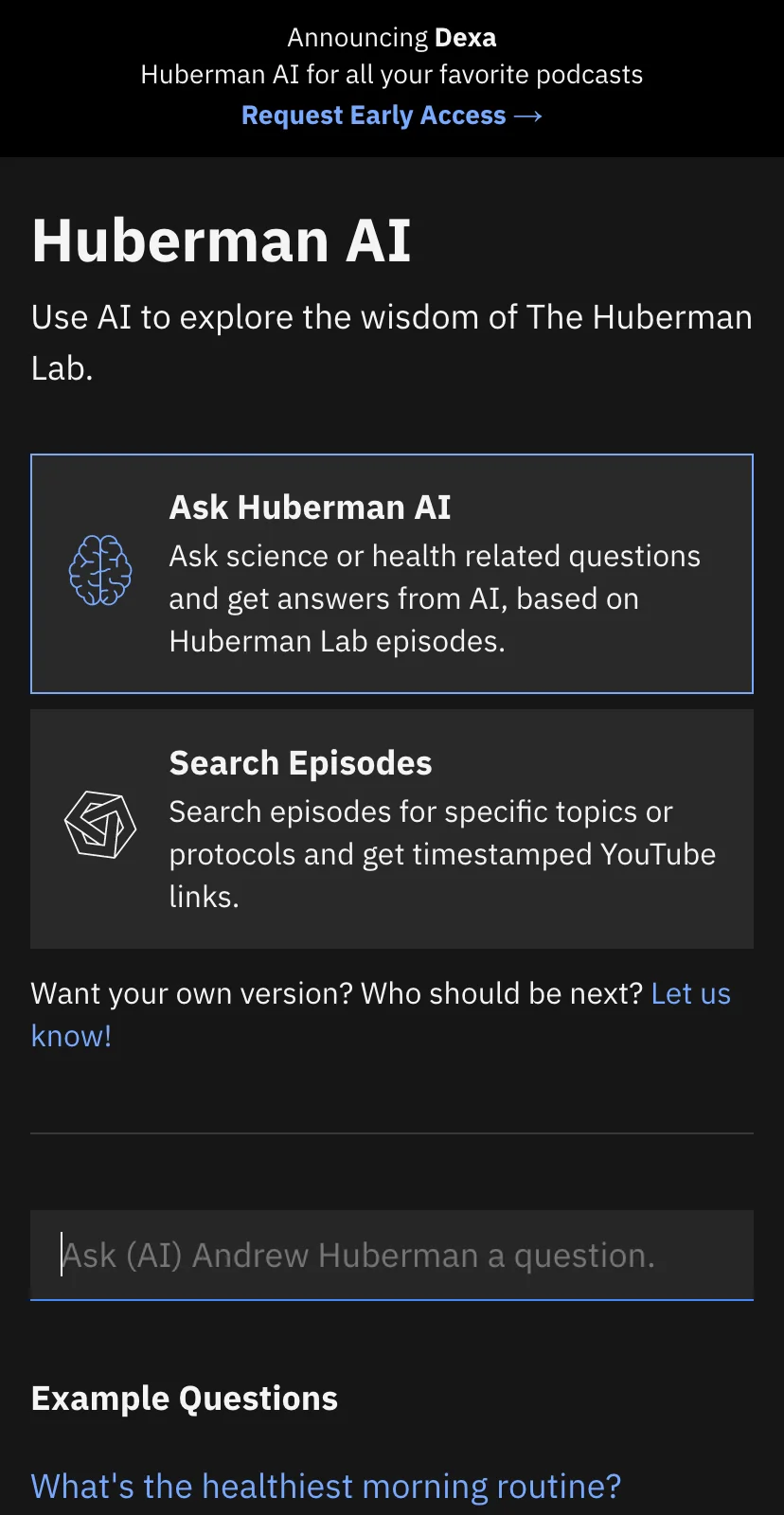The image size is (784, 1515).
Task: Focus the Ask Andrew Huberman question field
Action: [x=392, y=1256]
